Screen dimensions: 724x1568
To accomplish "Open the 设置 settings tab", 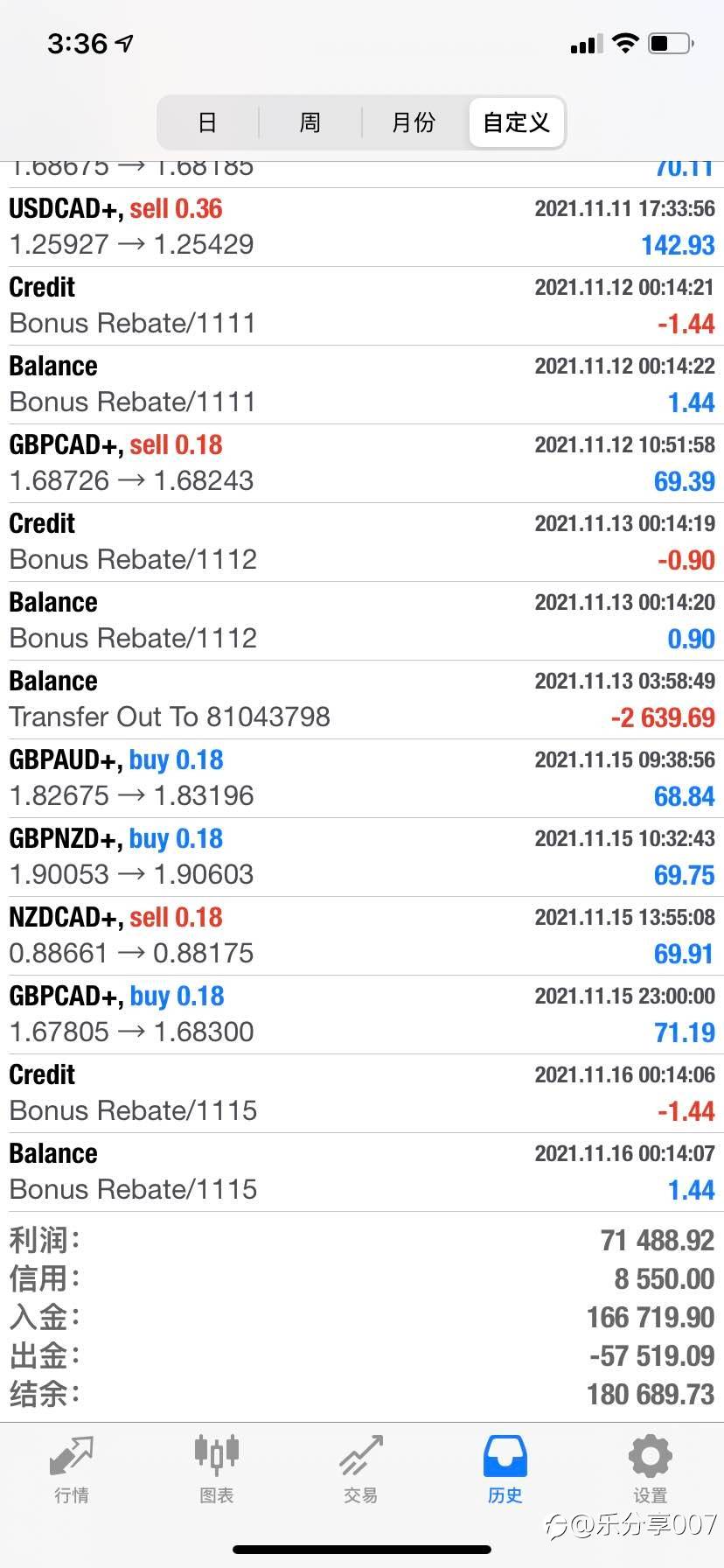I will pyautogui.click(x=650, y=1469).
